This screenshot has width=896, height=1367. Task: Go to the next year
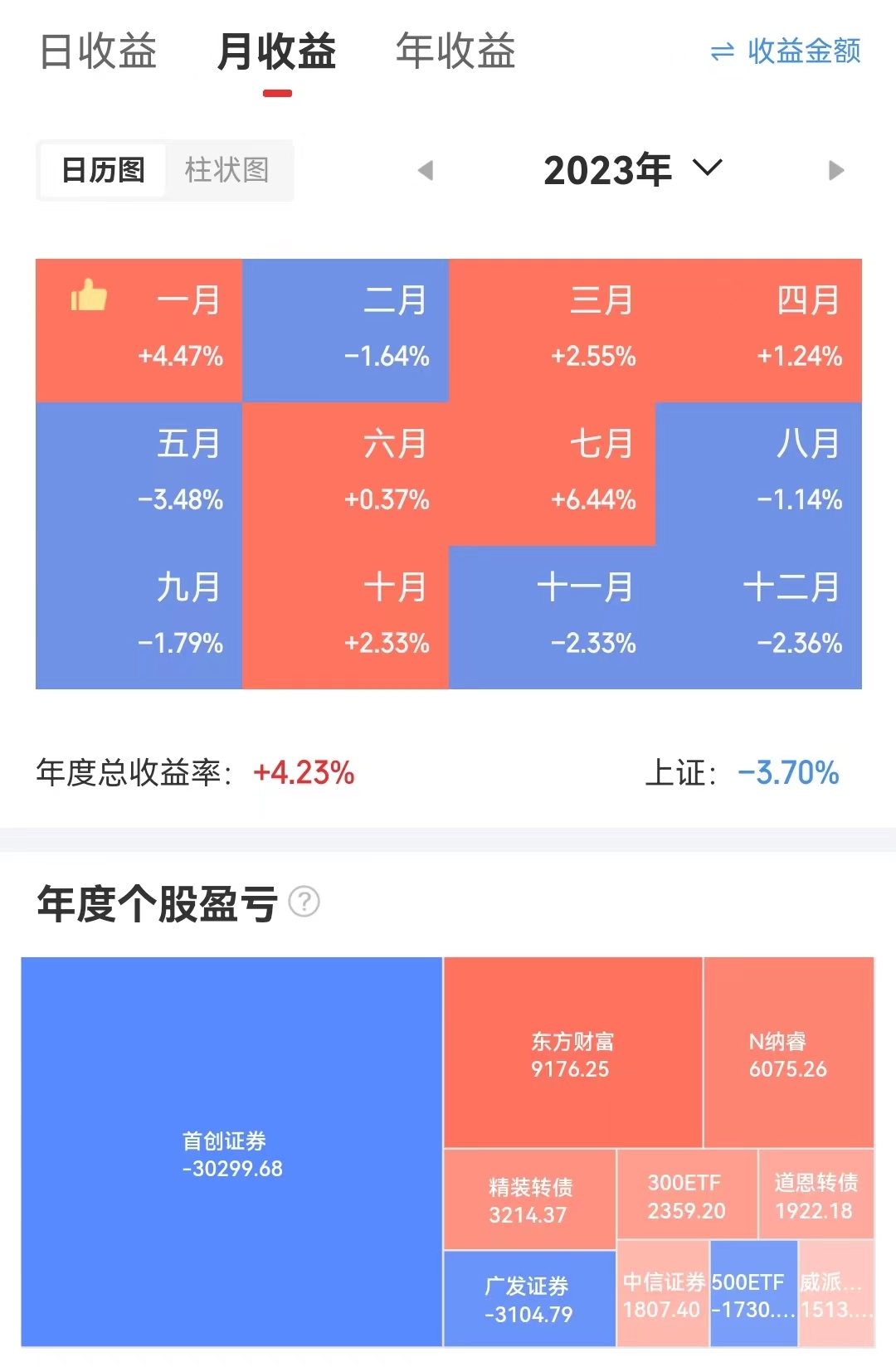click(x=835, y=171)
